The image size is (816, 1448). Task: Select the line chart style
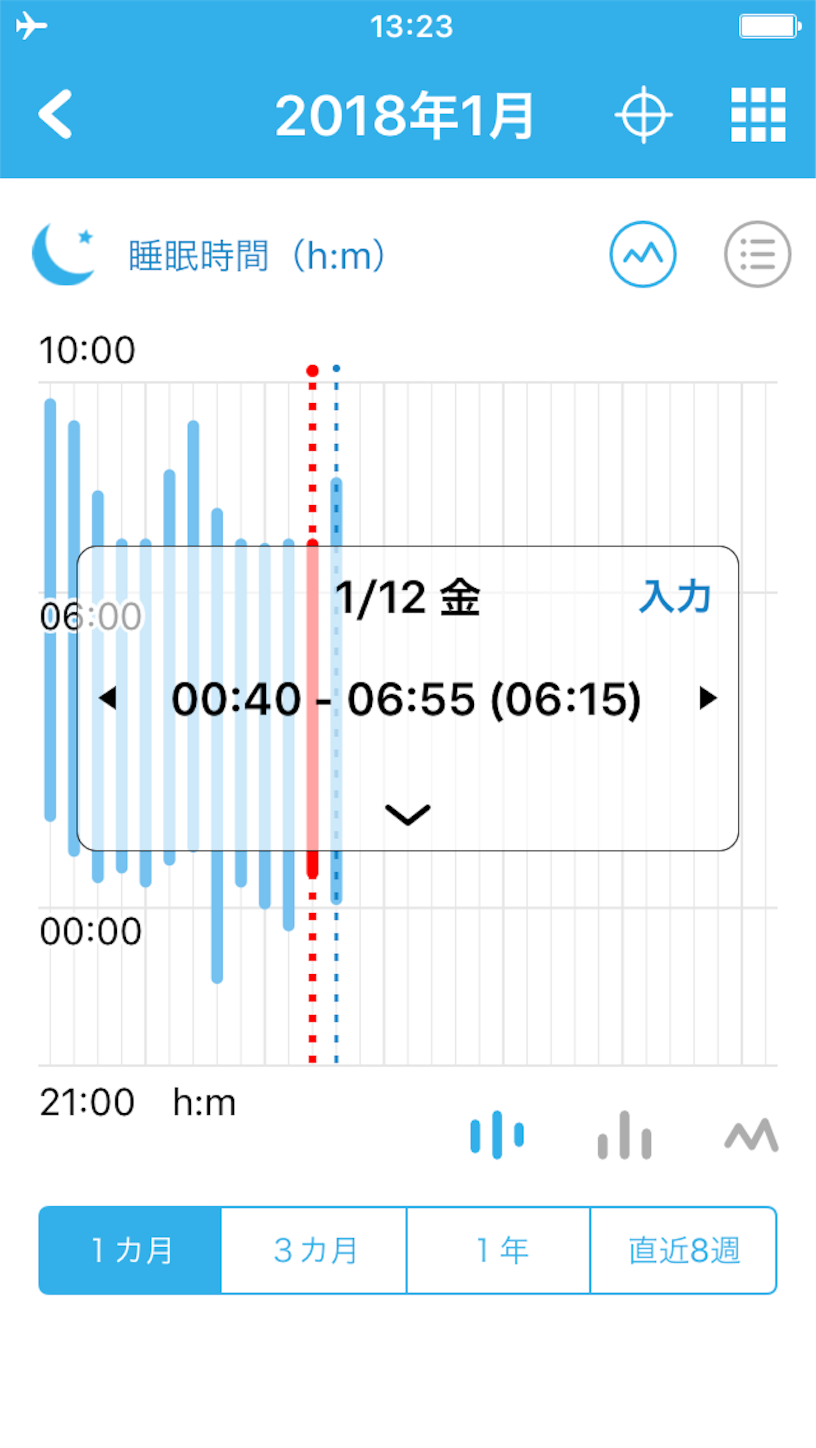click(751, 1135)
